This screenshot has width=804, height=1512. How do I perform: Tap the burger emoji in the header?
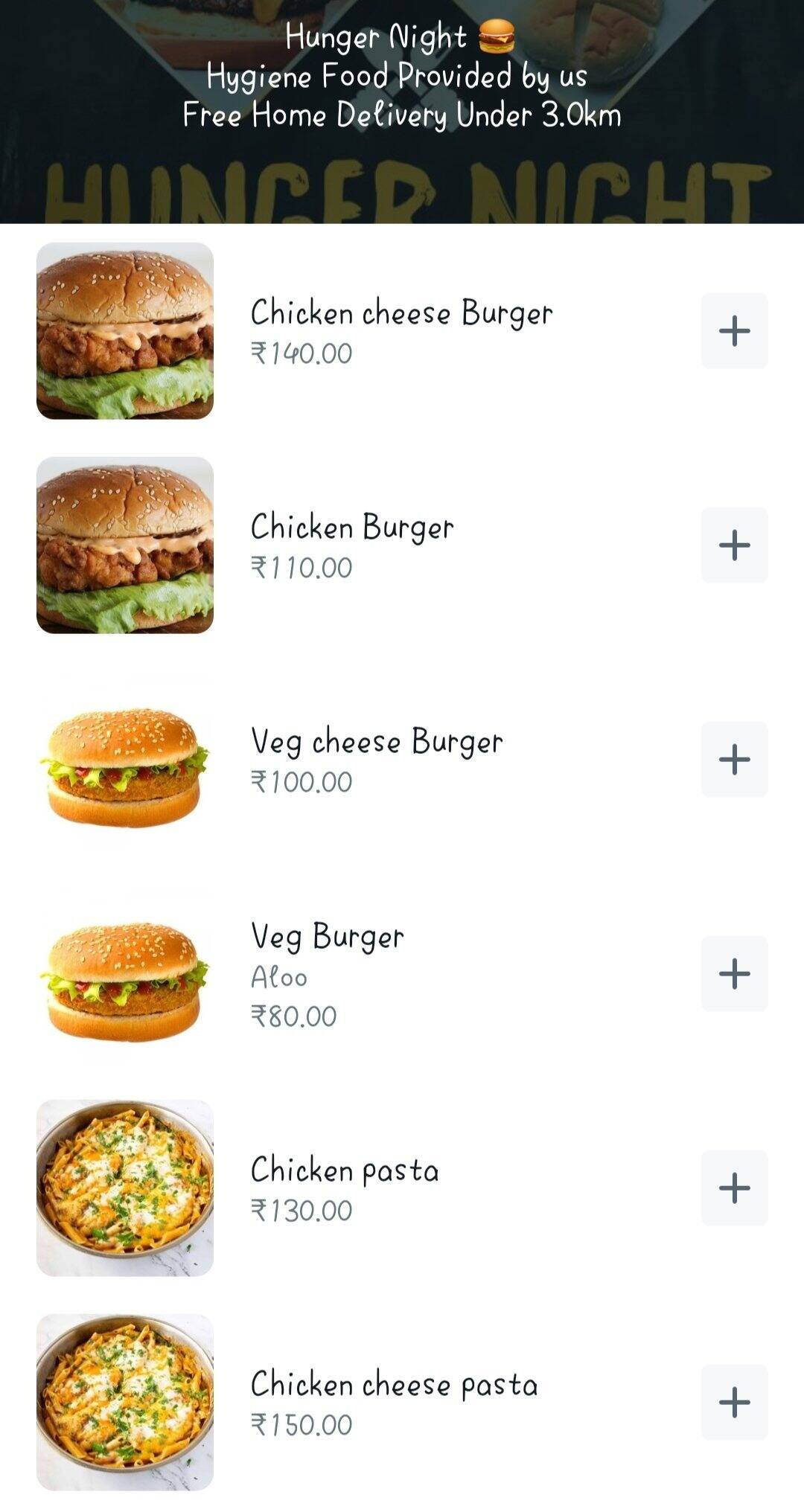tap(497, 37)
